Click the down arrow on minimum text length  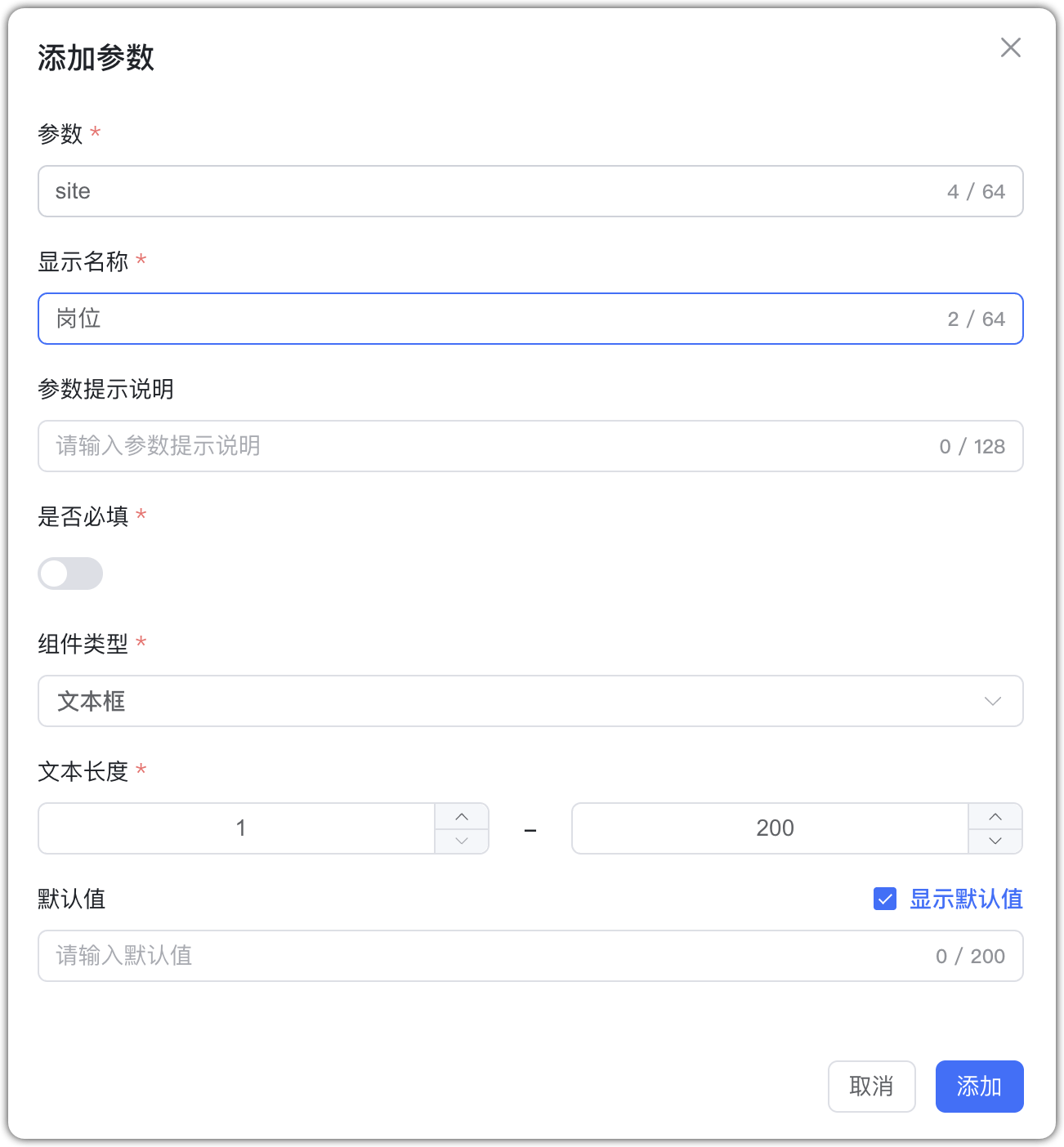pyautogui.click(x=461, y=841)
